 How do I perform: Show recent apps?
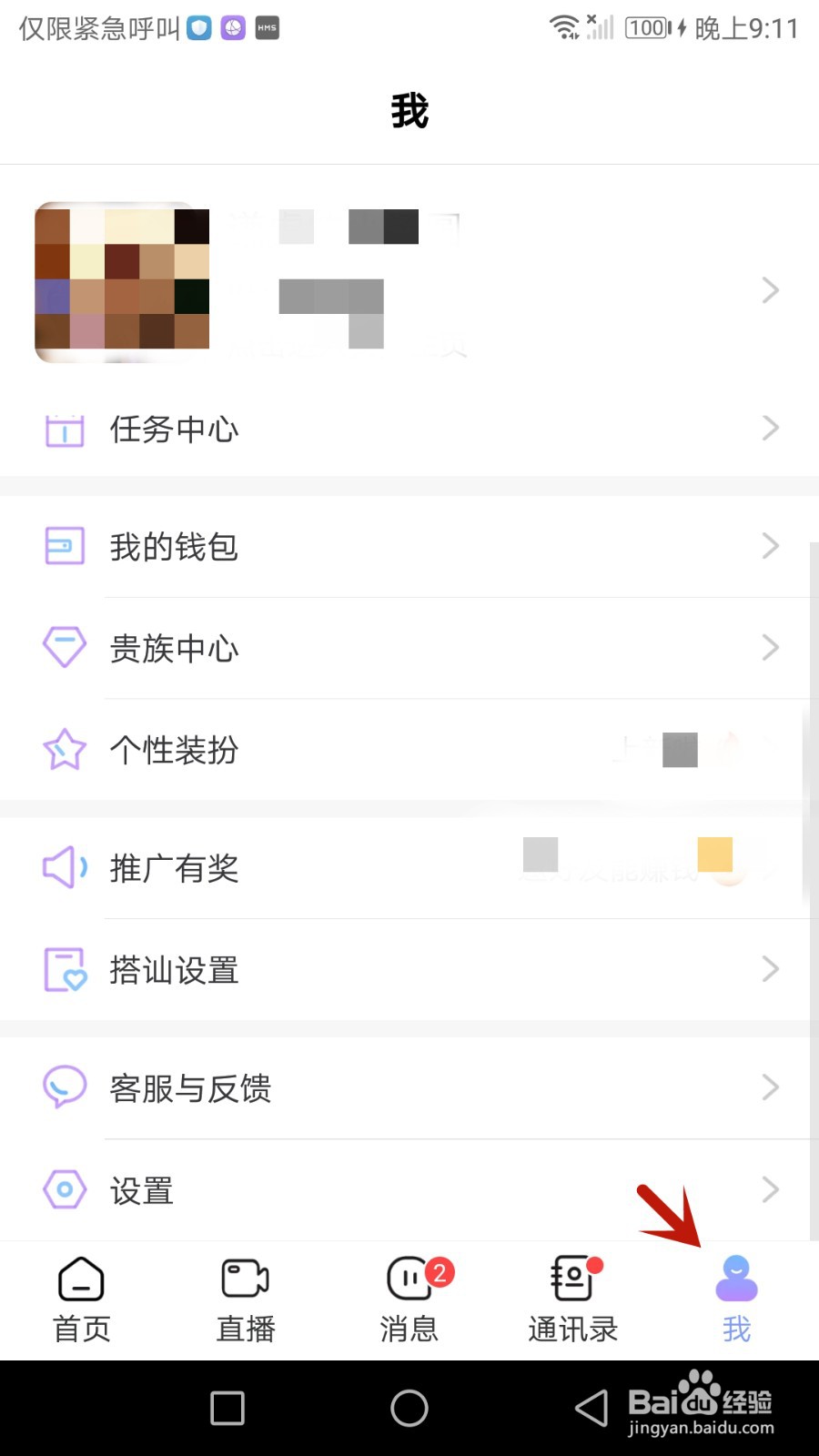(227, 1408)
